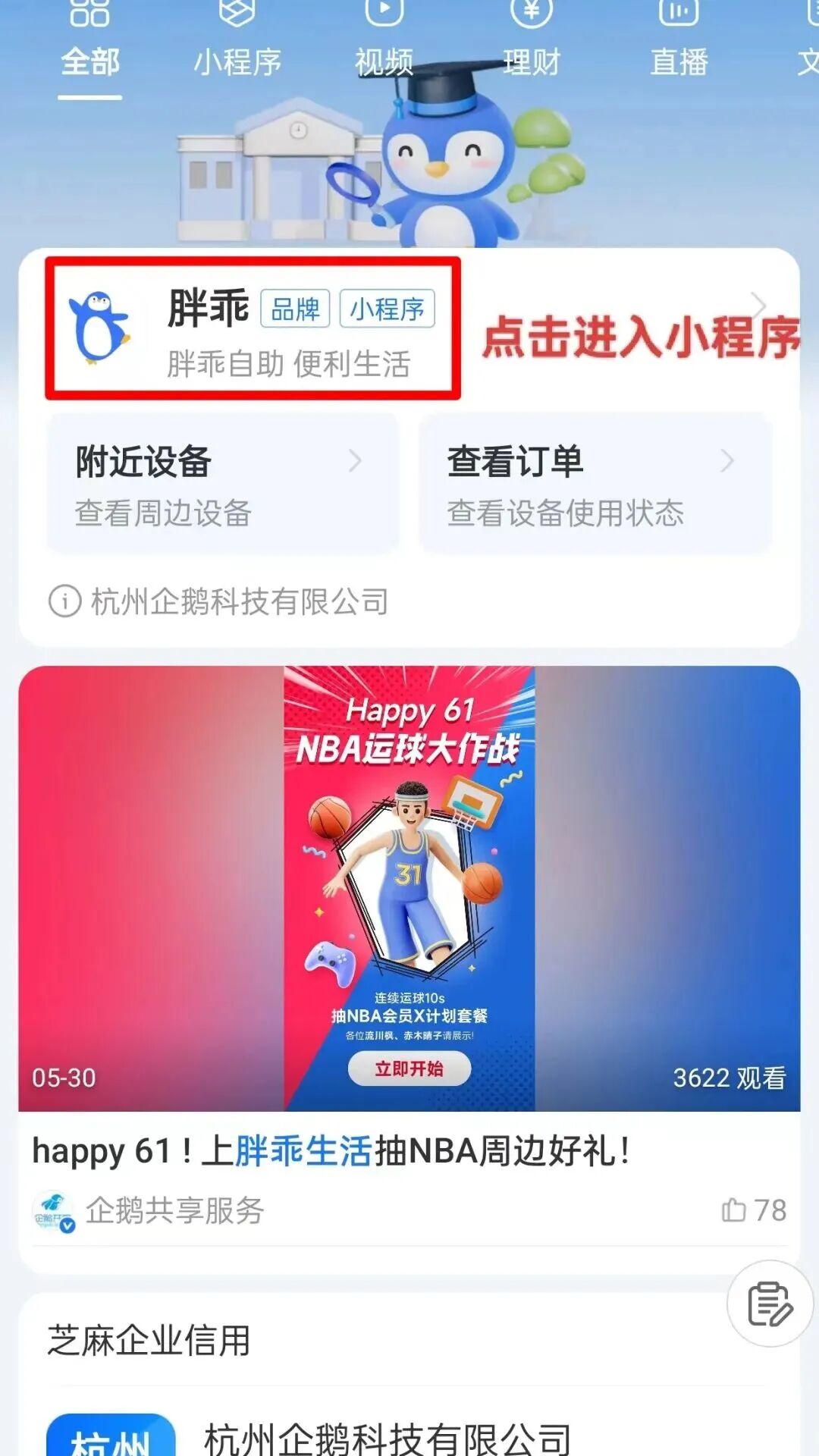The width and height of the screenshot is (819, 1456).
Task: View info for 杭州企鹅科技有限公司
Action: [220, 602]
